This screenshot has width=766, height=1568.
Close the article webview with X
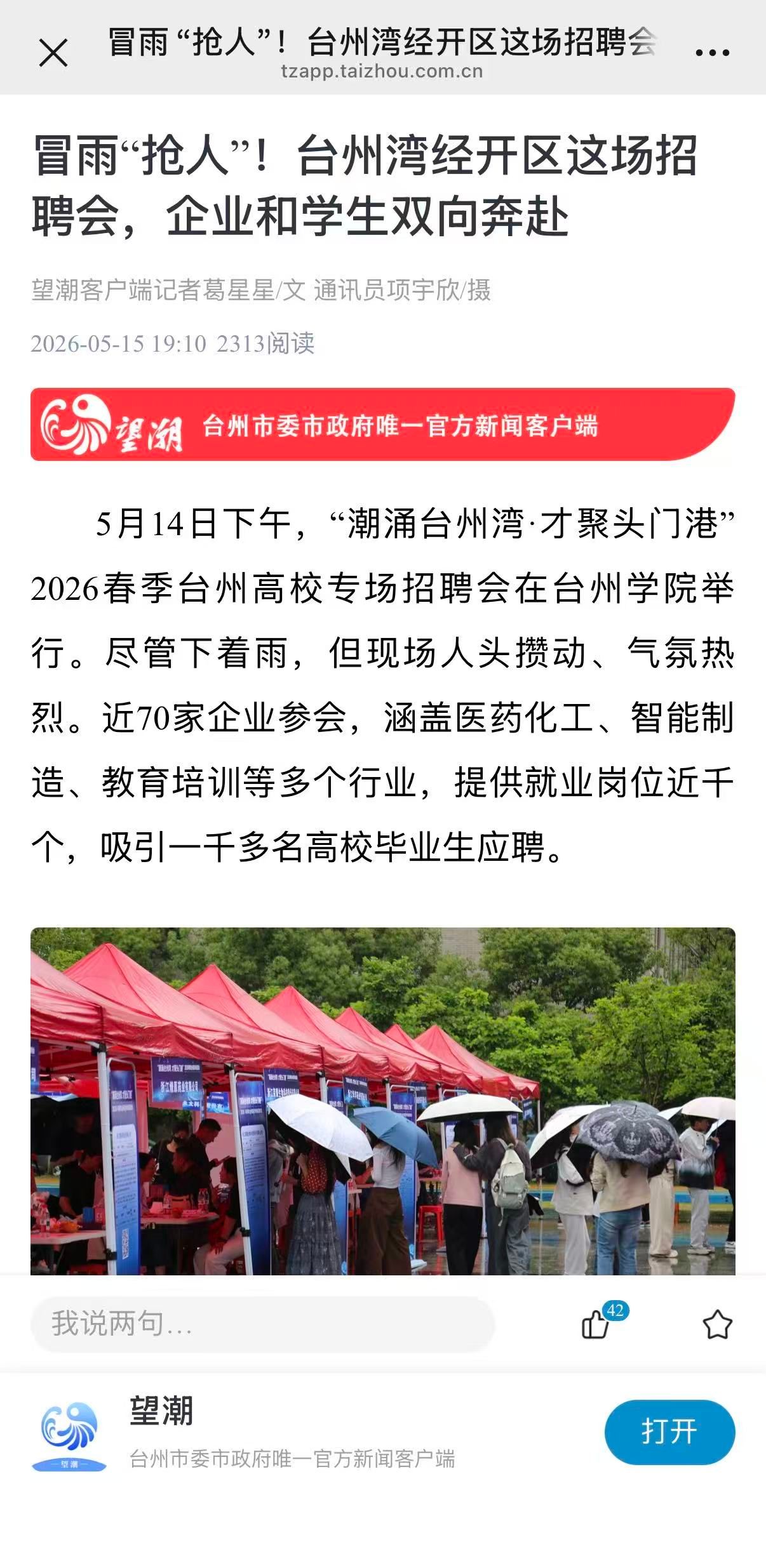click(53, 53)
